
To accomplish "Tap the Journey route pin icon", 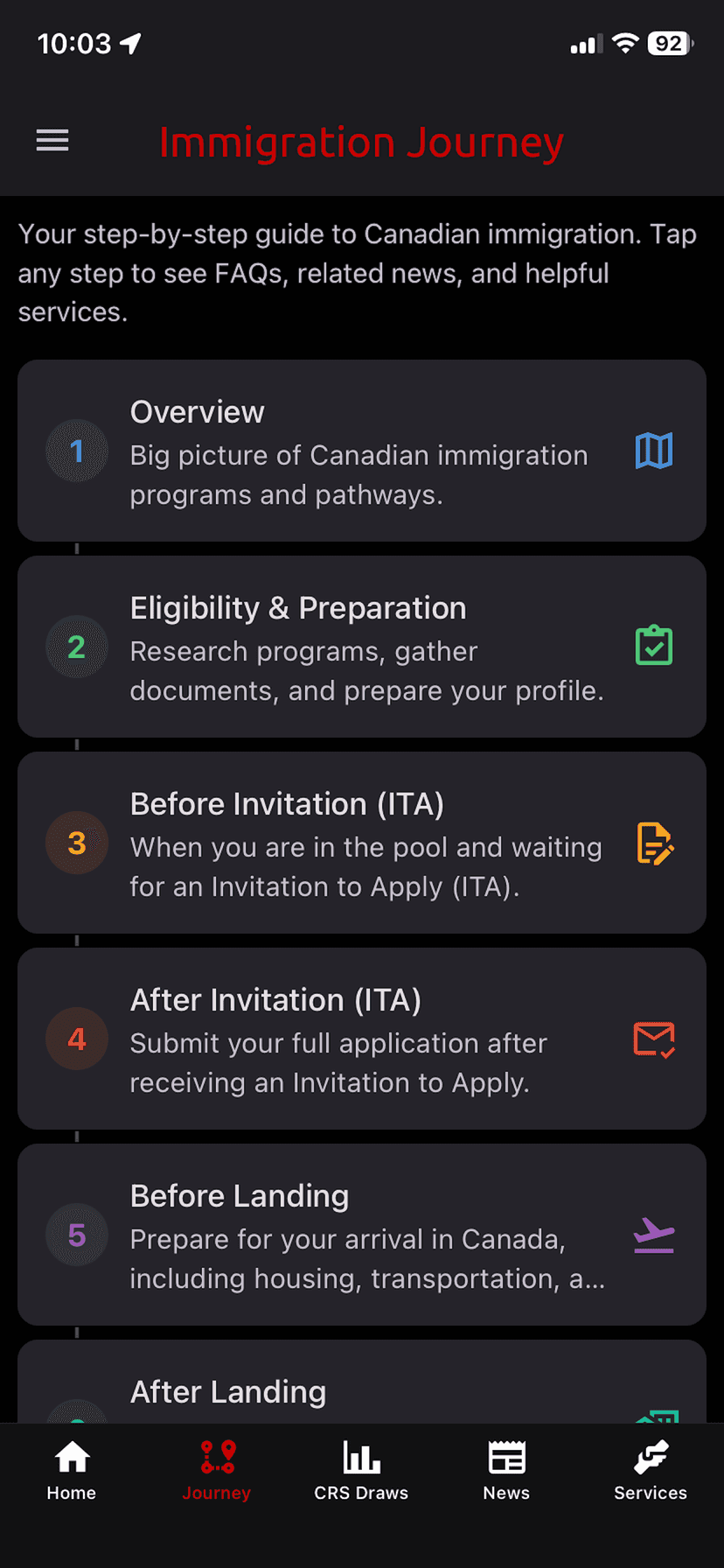I will click(x=216, y=1459).
